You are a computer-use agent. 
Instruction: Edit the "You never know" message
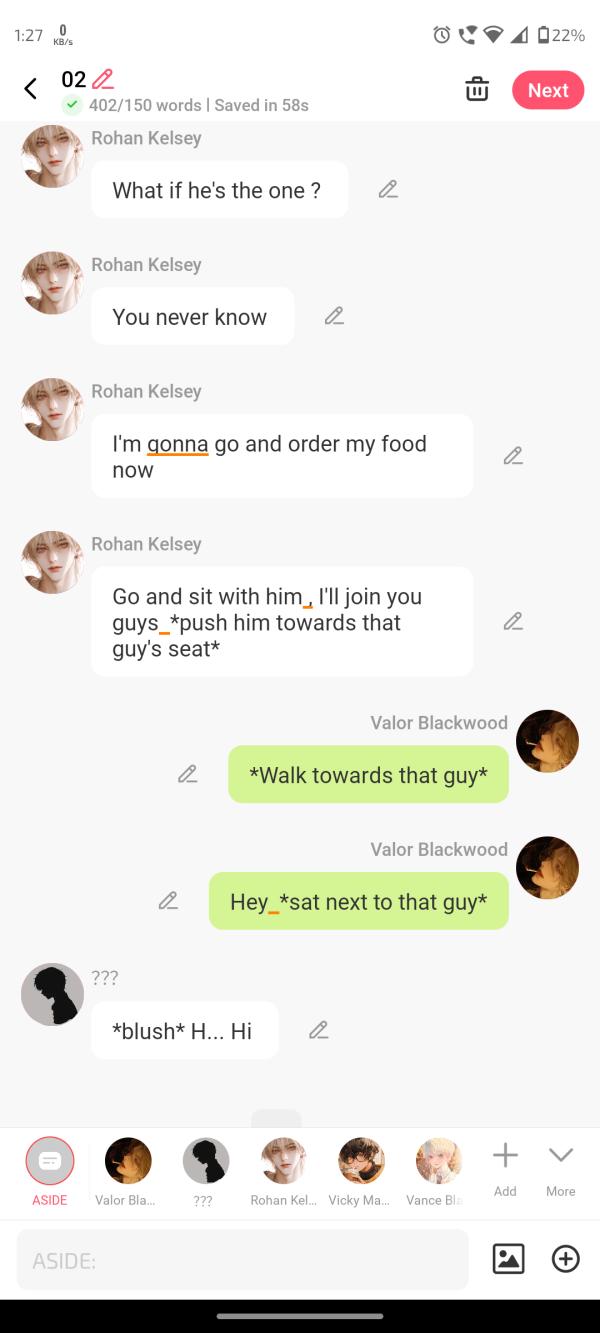[x=334, y=316]
